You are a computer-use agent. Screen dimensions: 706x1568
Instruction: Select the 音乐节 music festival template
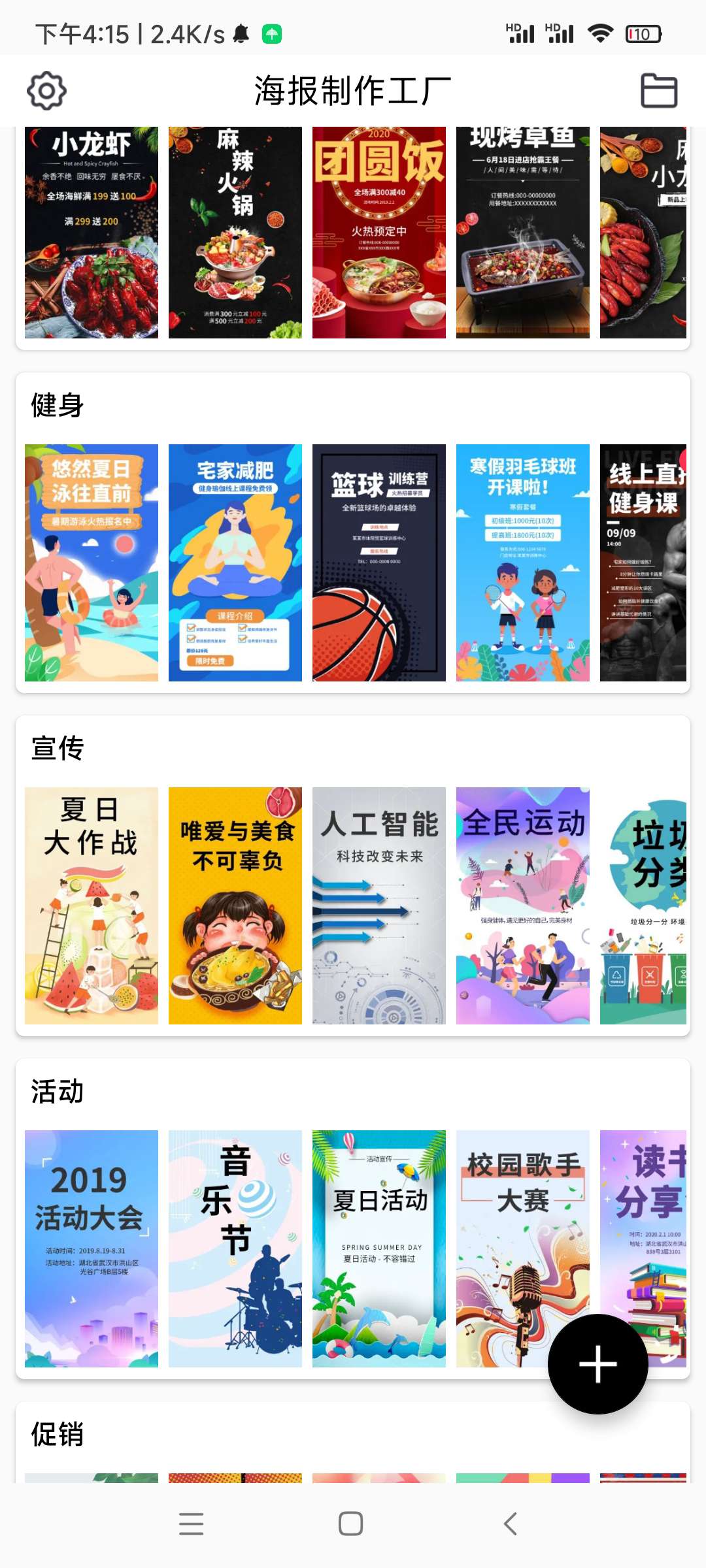tap(235, 1249)
